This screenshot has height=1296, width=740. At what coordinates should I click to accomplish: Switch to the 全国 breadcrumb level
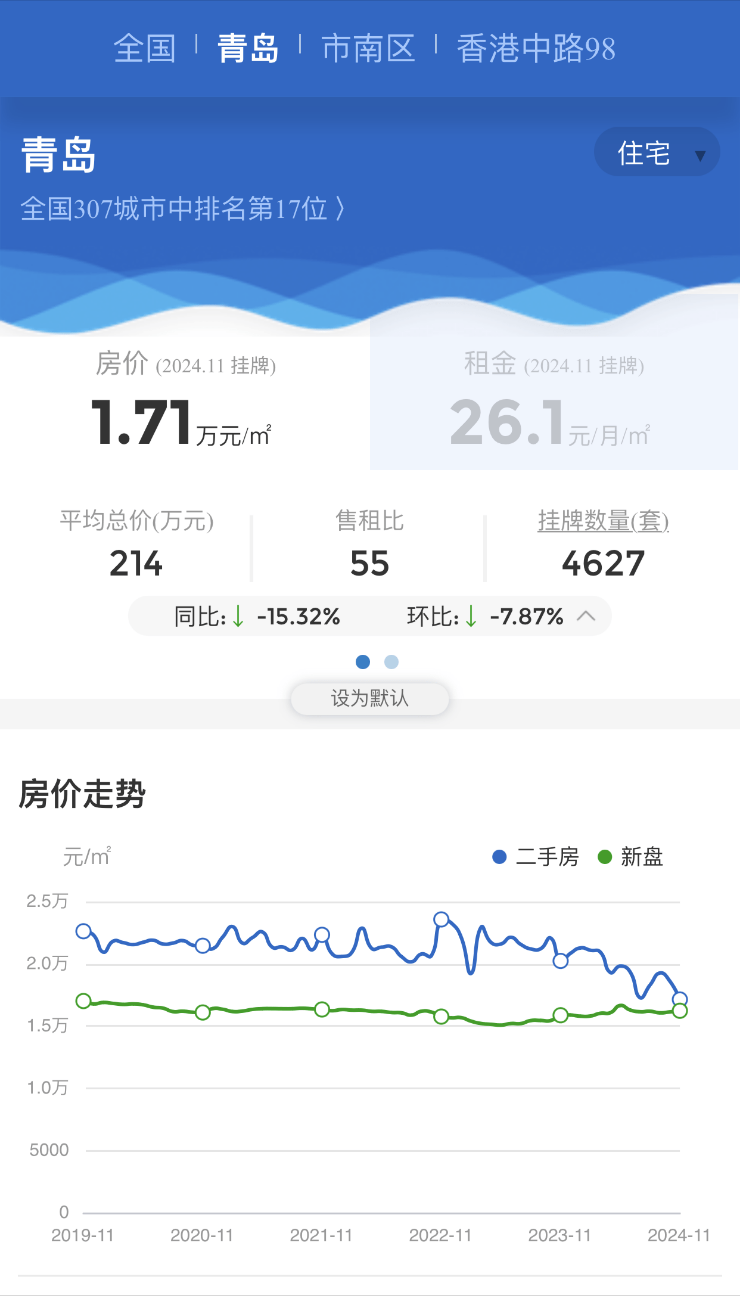coord(144,48)
